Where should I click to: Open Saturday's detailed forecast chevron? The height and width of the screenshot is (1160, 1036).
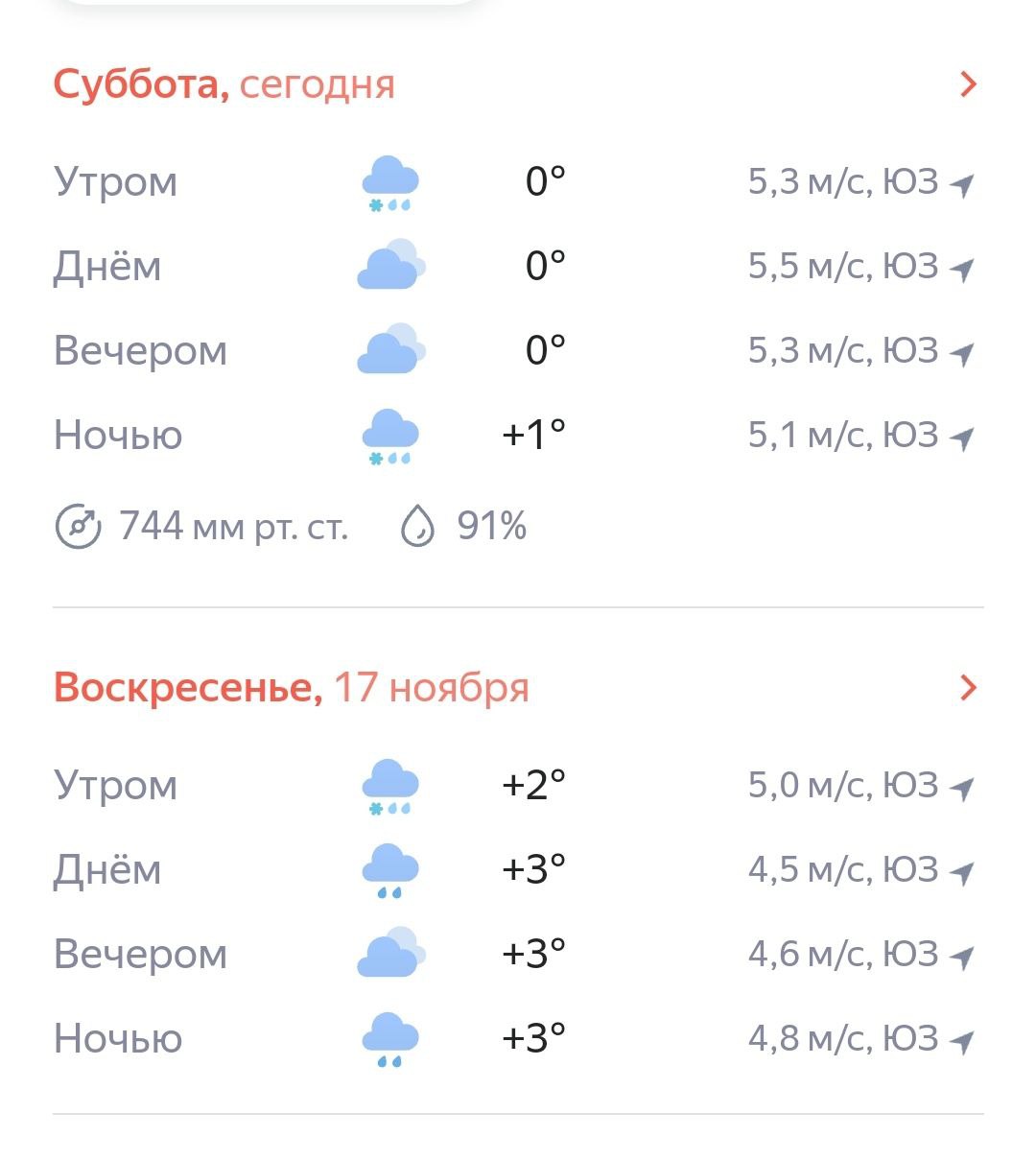pyautogui.click(x=968, y=85)
